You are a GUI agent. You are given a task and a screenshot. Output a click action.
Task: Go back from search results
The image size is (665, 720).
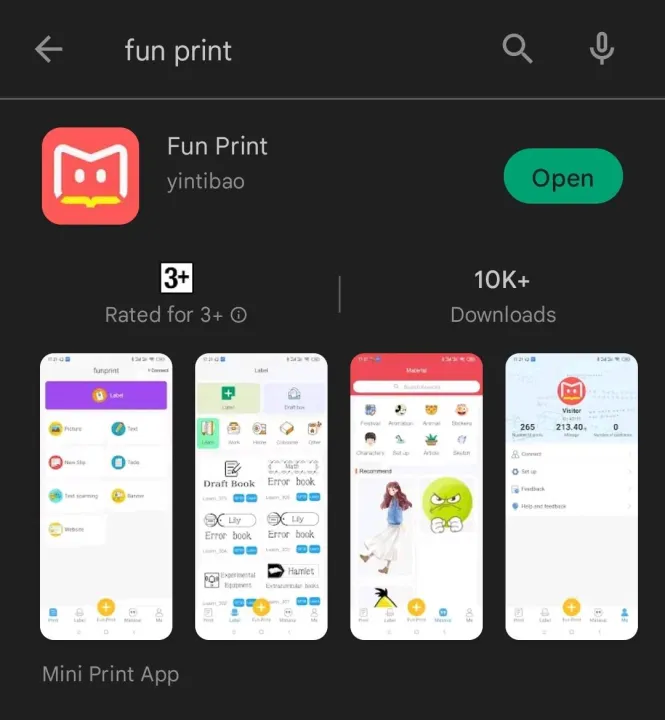(x=48, y=50)
